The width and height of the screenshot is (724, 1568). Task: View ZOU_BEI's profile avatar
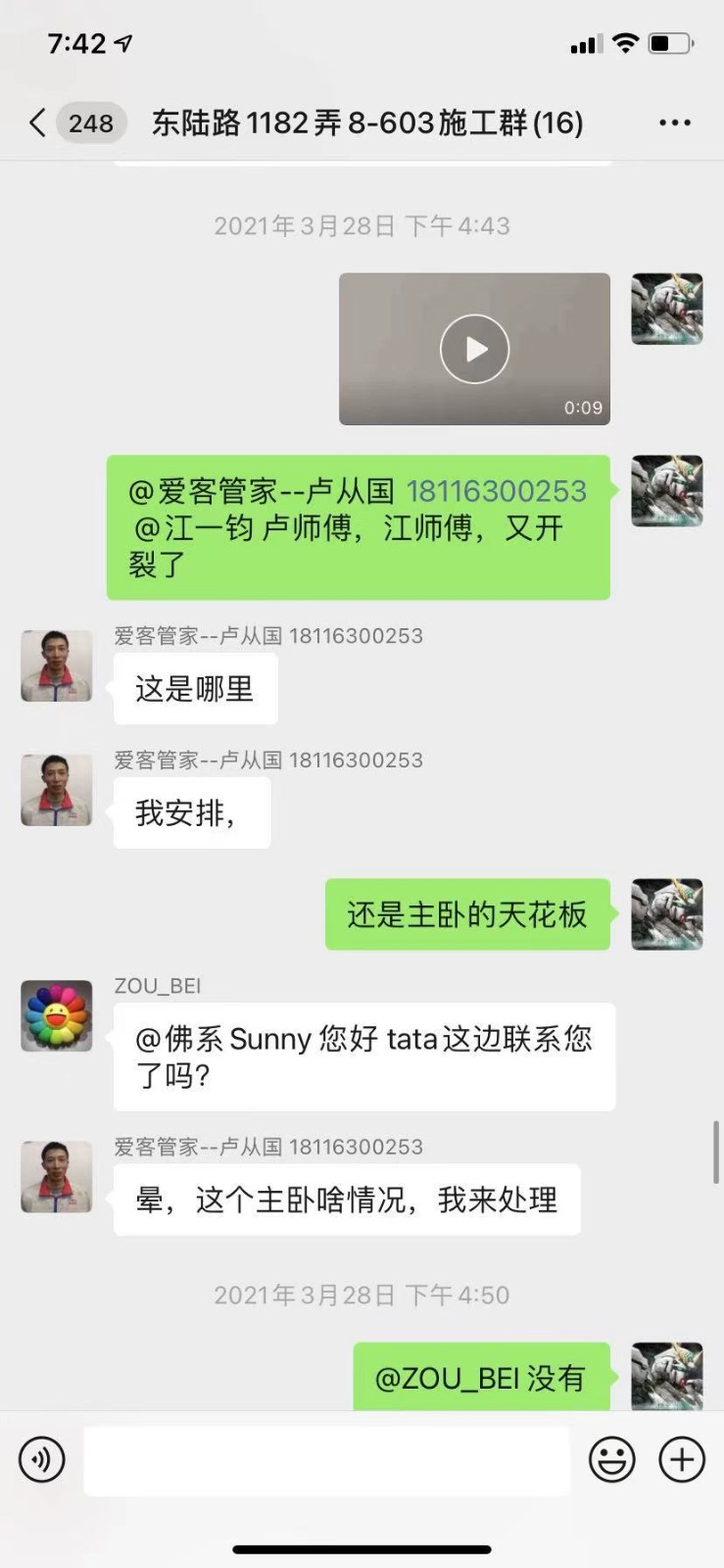pyautogui.click(x=57, y=1016)
